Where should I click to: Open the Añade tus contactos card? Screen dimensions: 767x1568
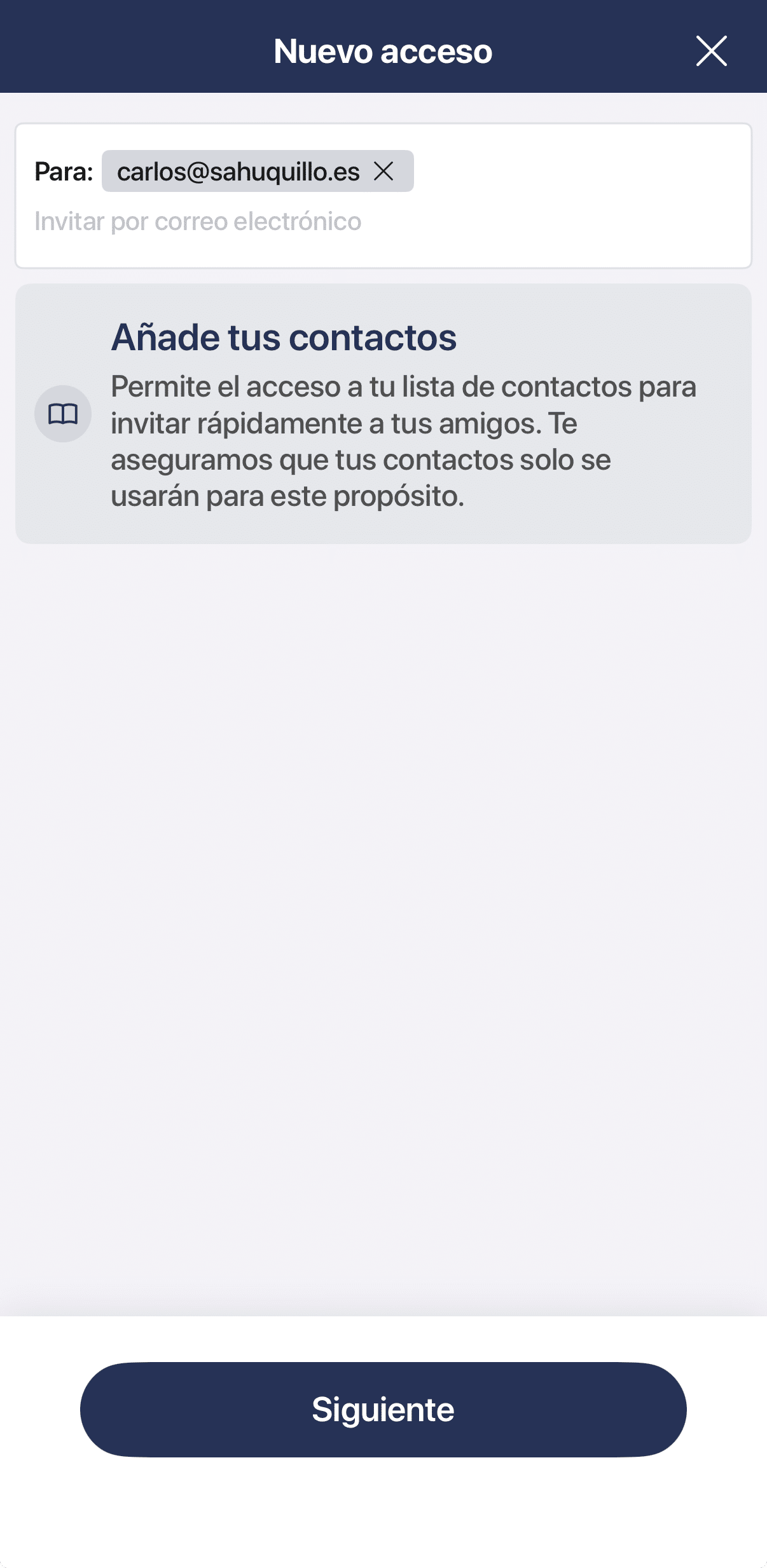click(x=383, y=413)
